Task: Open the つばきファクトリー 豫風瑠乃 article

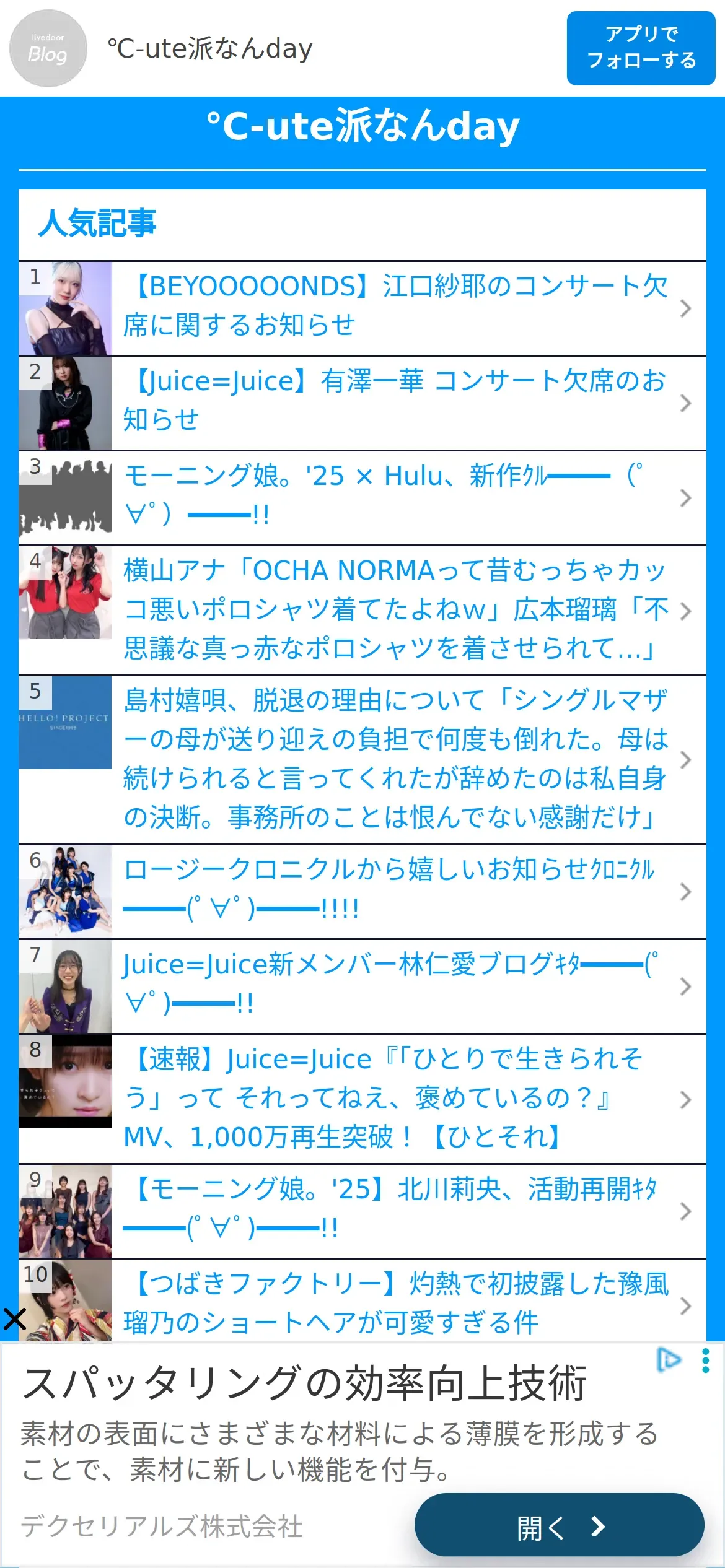Action: [395, 1303]
